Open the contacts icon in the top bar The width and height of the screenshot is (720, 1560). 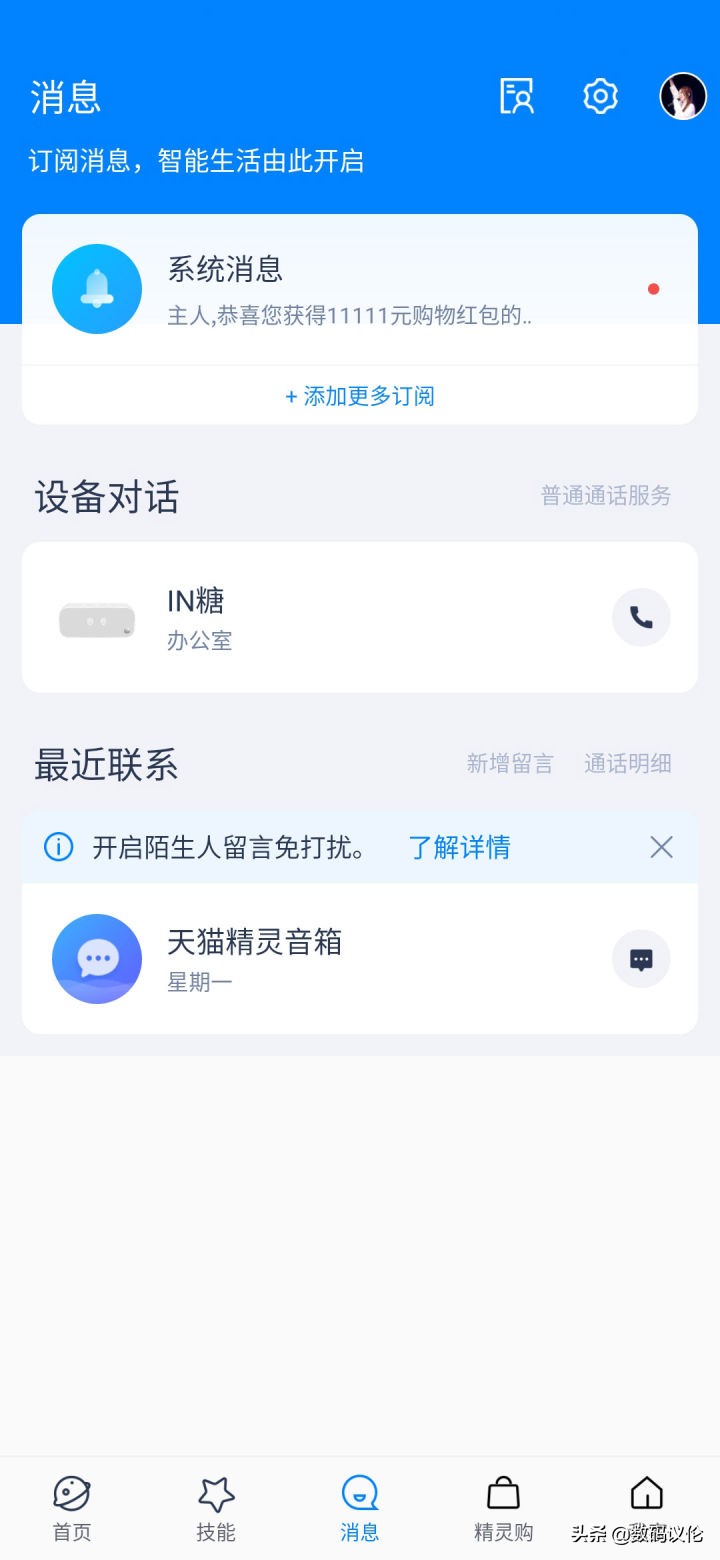pyautogui.click(x=516, y=95)
